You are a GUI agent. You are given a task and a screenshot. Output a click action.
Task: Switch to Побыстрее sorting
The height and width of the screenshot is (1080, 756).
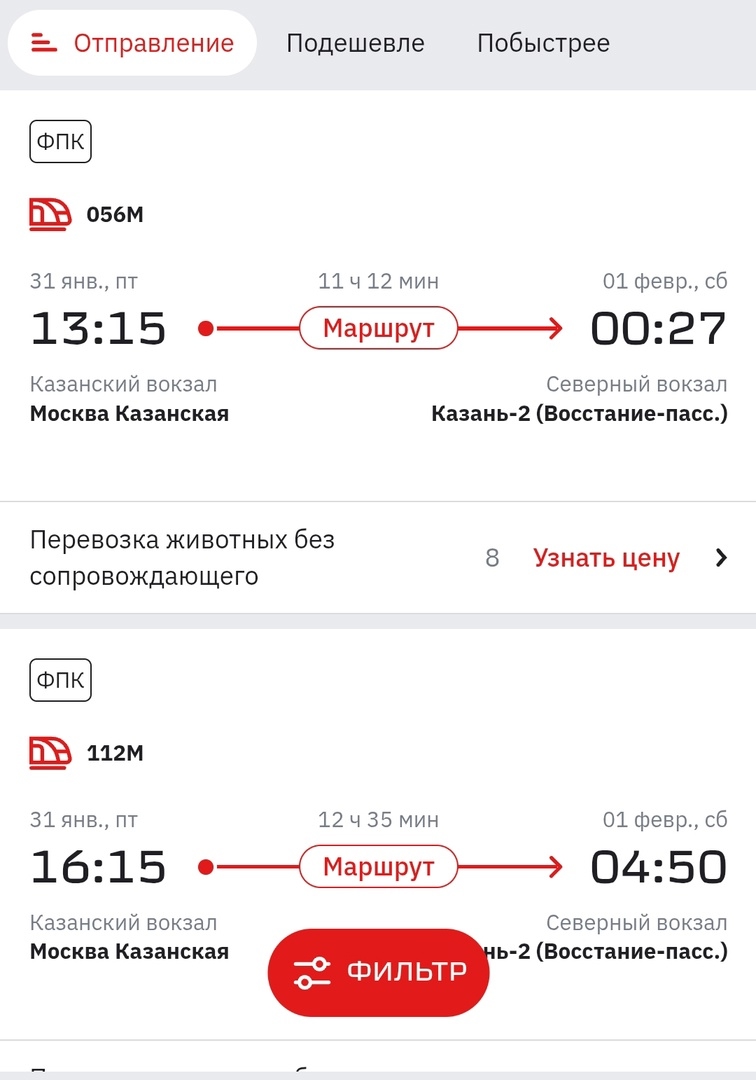tap(543, 43)
